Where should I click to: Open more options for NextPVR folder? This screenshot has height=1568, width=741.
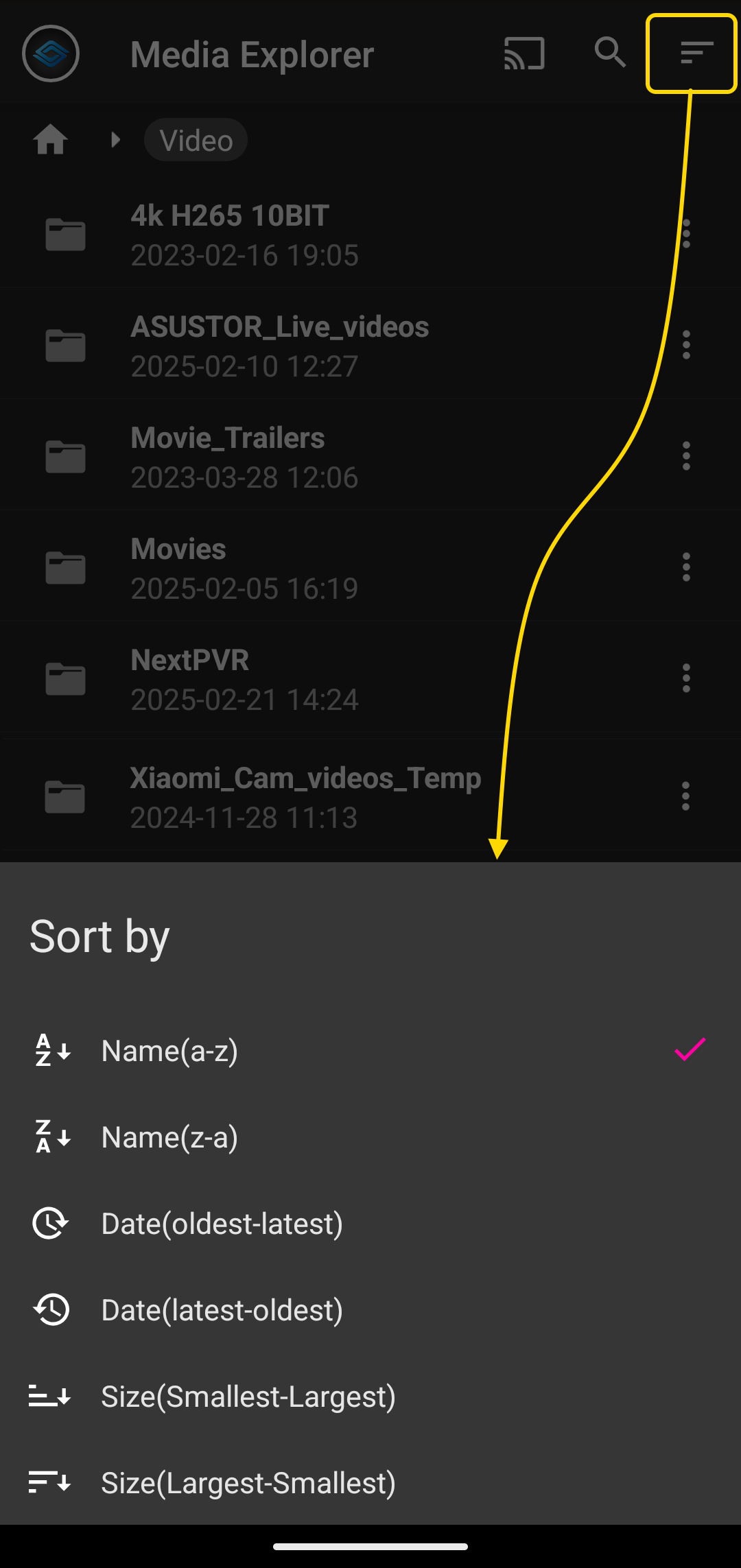click(686, 678)
